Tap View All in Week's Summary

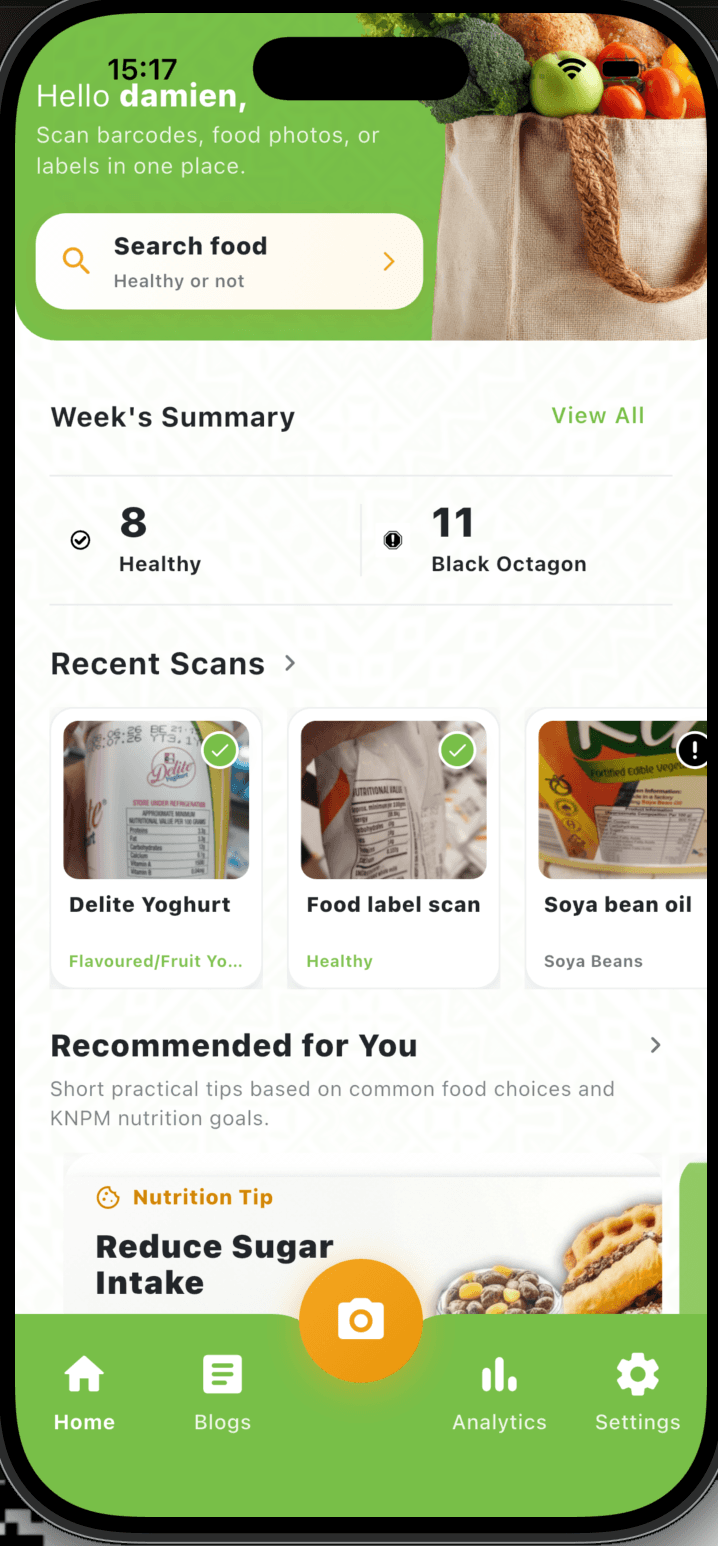(598, 416)
